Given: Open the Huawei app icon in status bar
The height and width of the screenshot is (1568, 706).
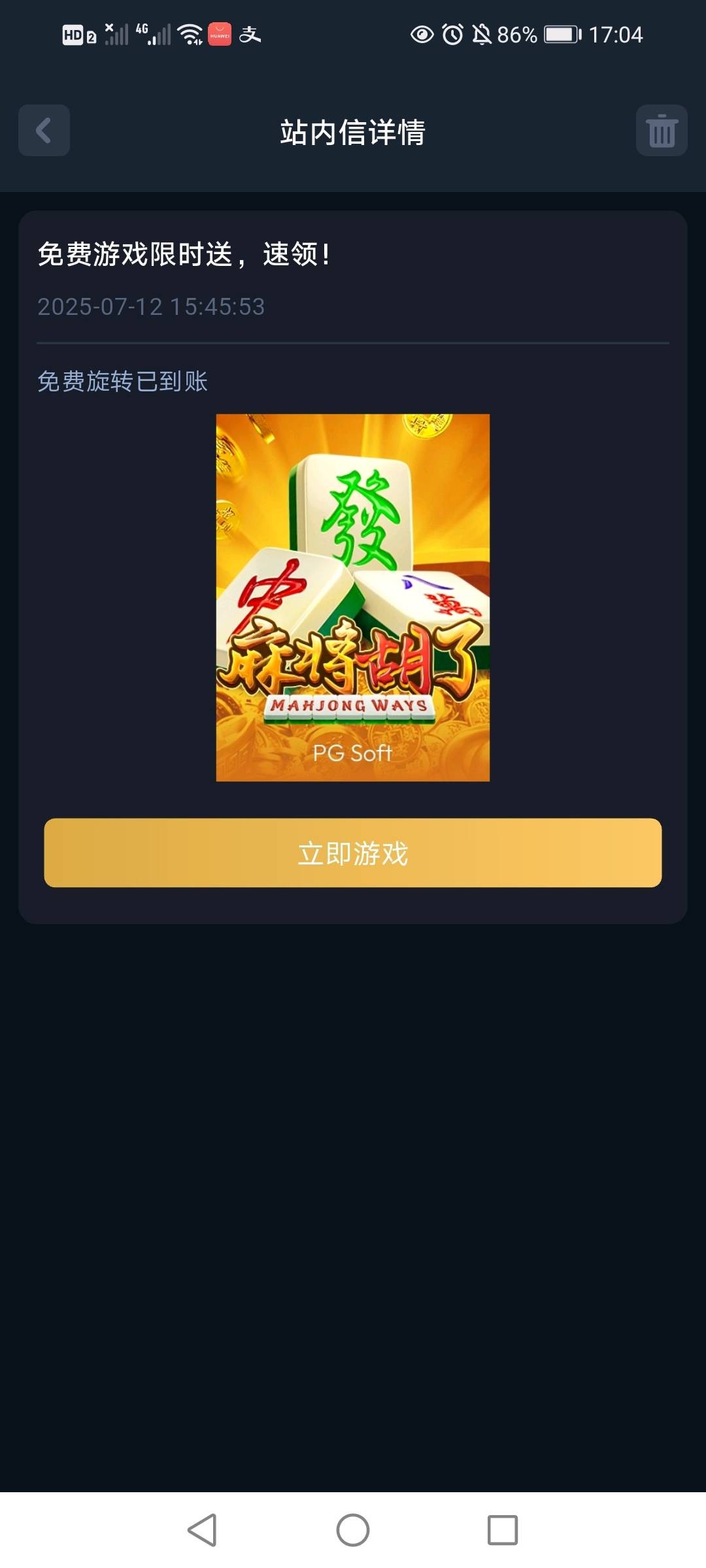Looking at the screenshot, I should [x=220, y=34].
